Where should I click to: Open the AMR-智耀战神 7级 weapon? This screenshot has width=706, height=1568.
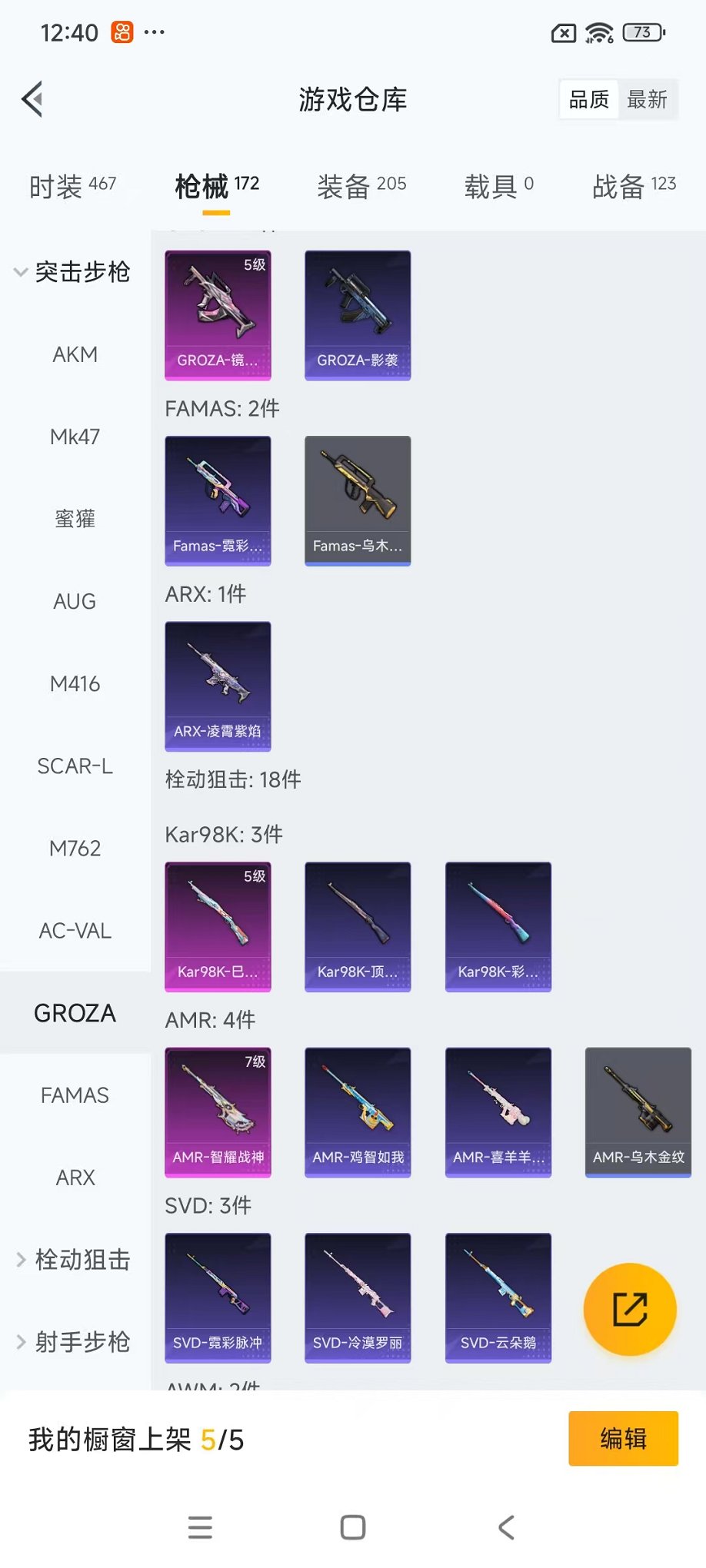click(218, 1111)
